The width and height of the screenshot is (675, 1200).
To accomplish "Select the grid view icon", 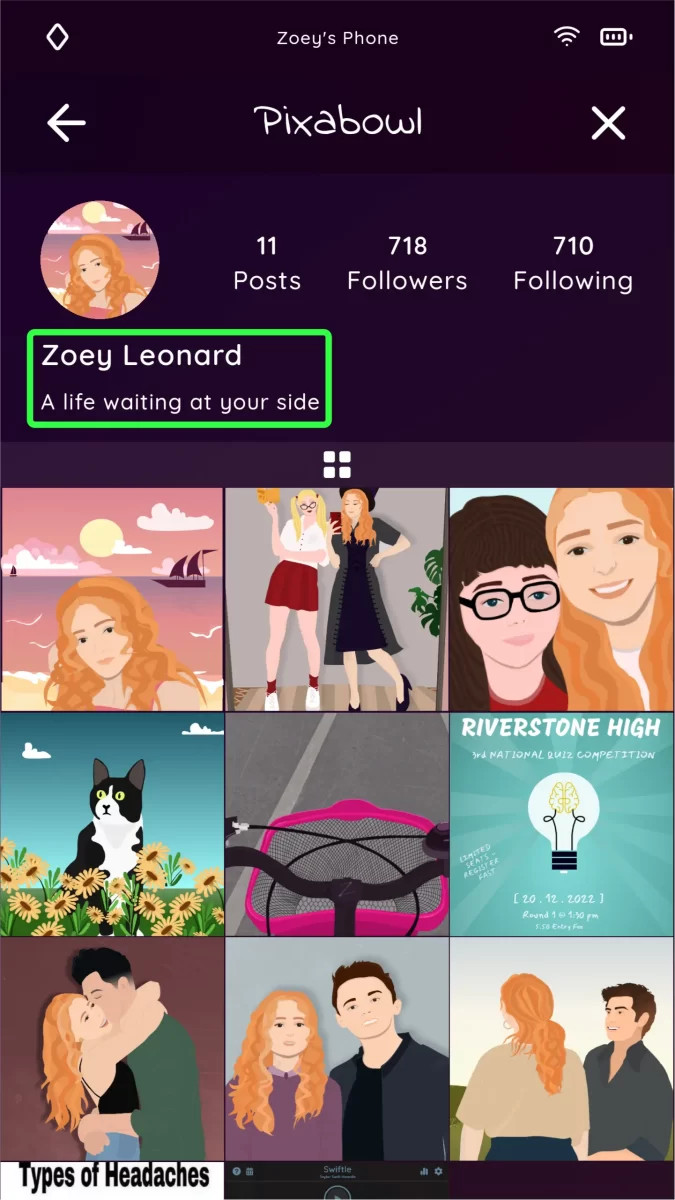I will [x=337, y=464].
